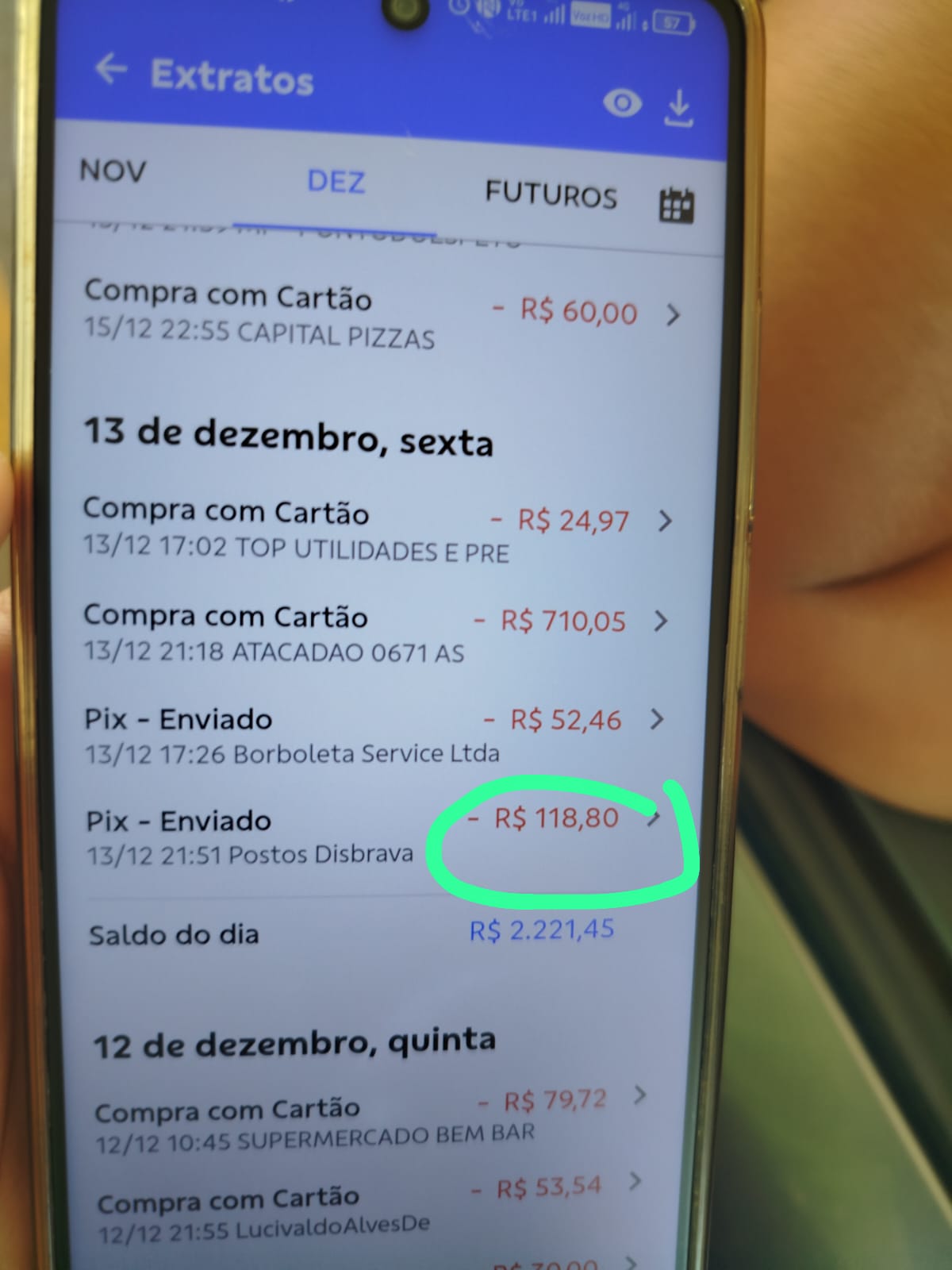
Task: Open the Pix to Borboleta Service Ltda
Action: click(x=373, y=735)
